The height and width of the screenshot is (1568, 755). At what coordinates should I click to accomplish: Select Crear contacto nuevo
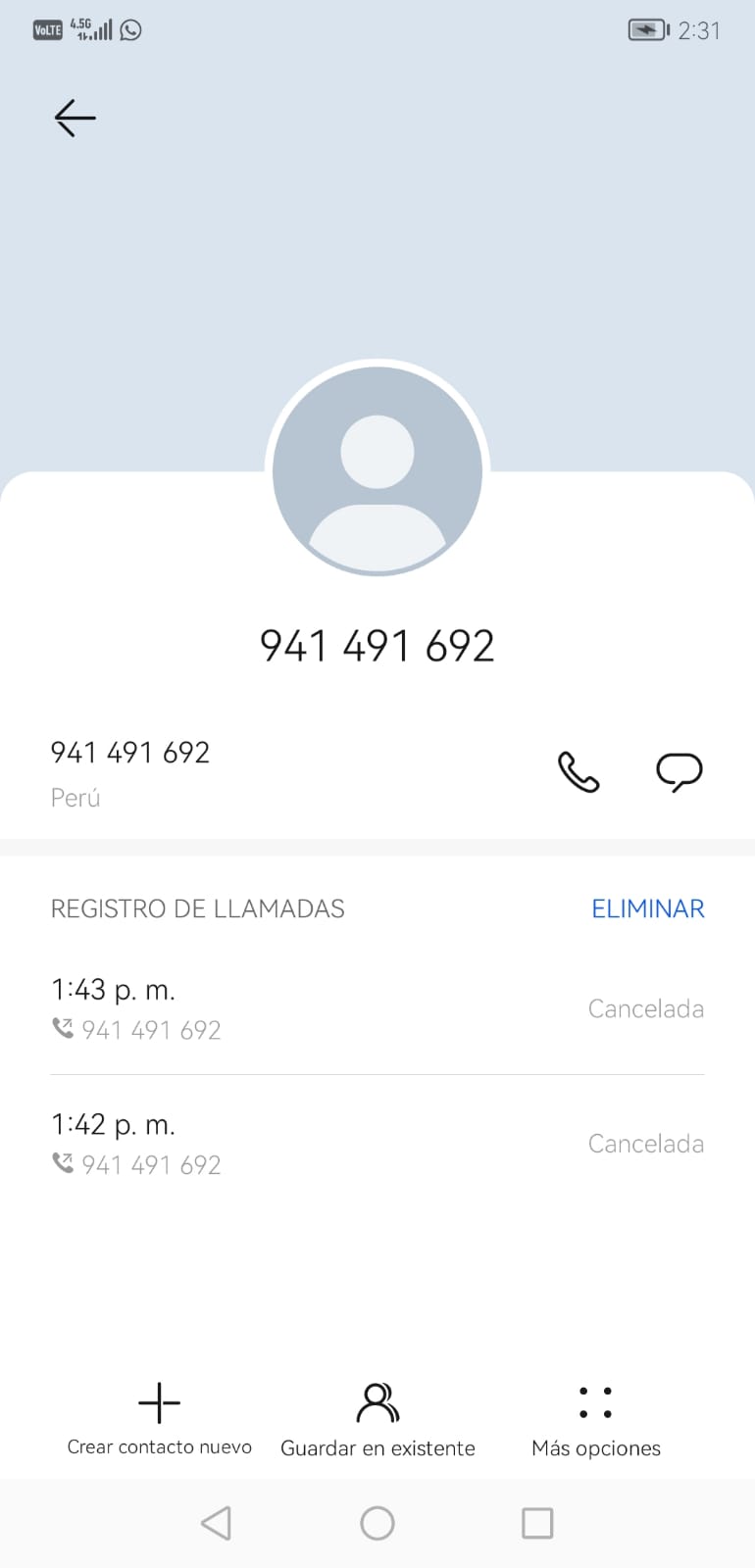click(160, 1419)
